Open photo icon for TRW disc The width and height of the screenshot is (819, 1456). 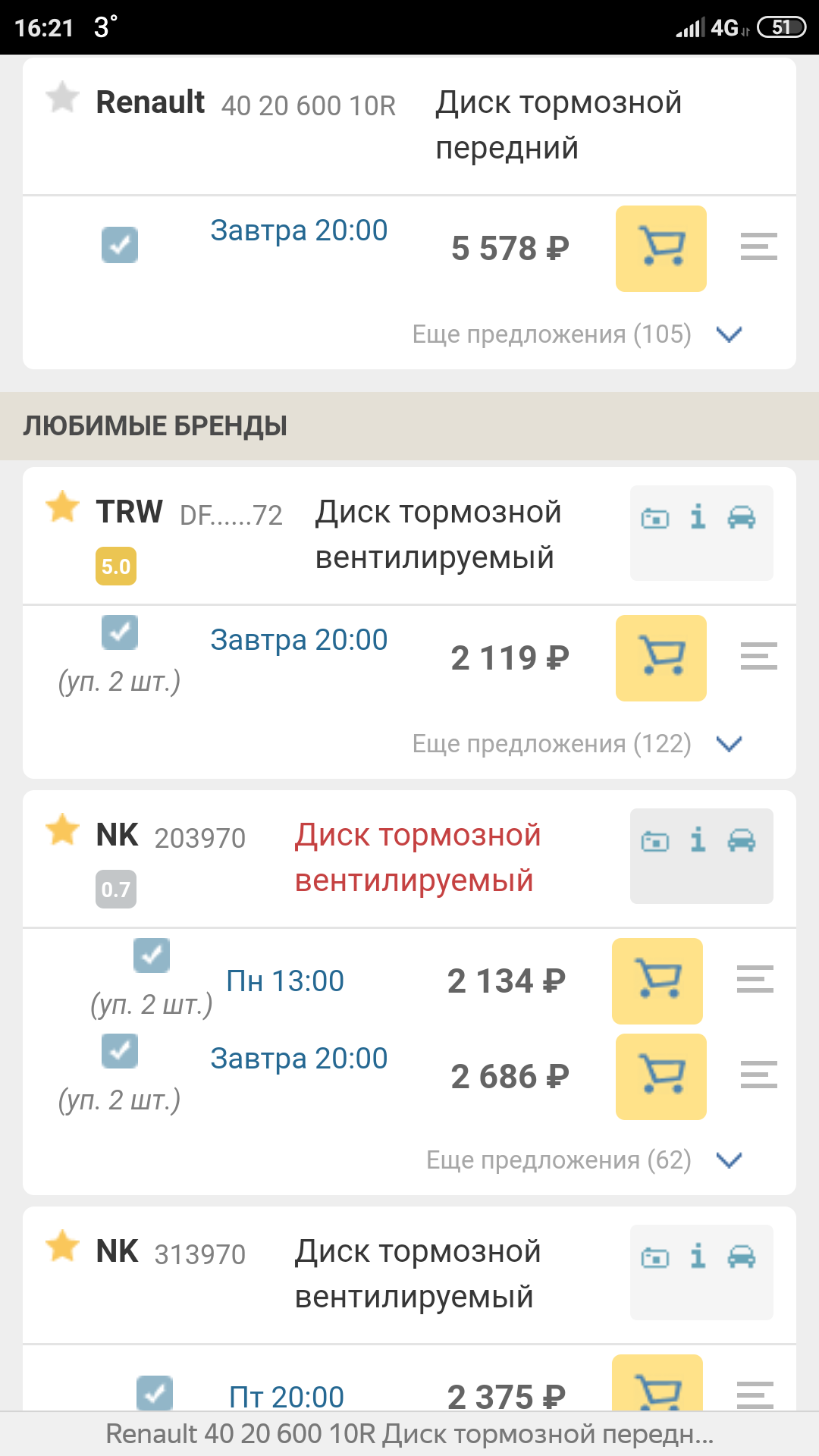[655, 519]
